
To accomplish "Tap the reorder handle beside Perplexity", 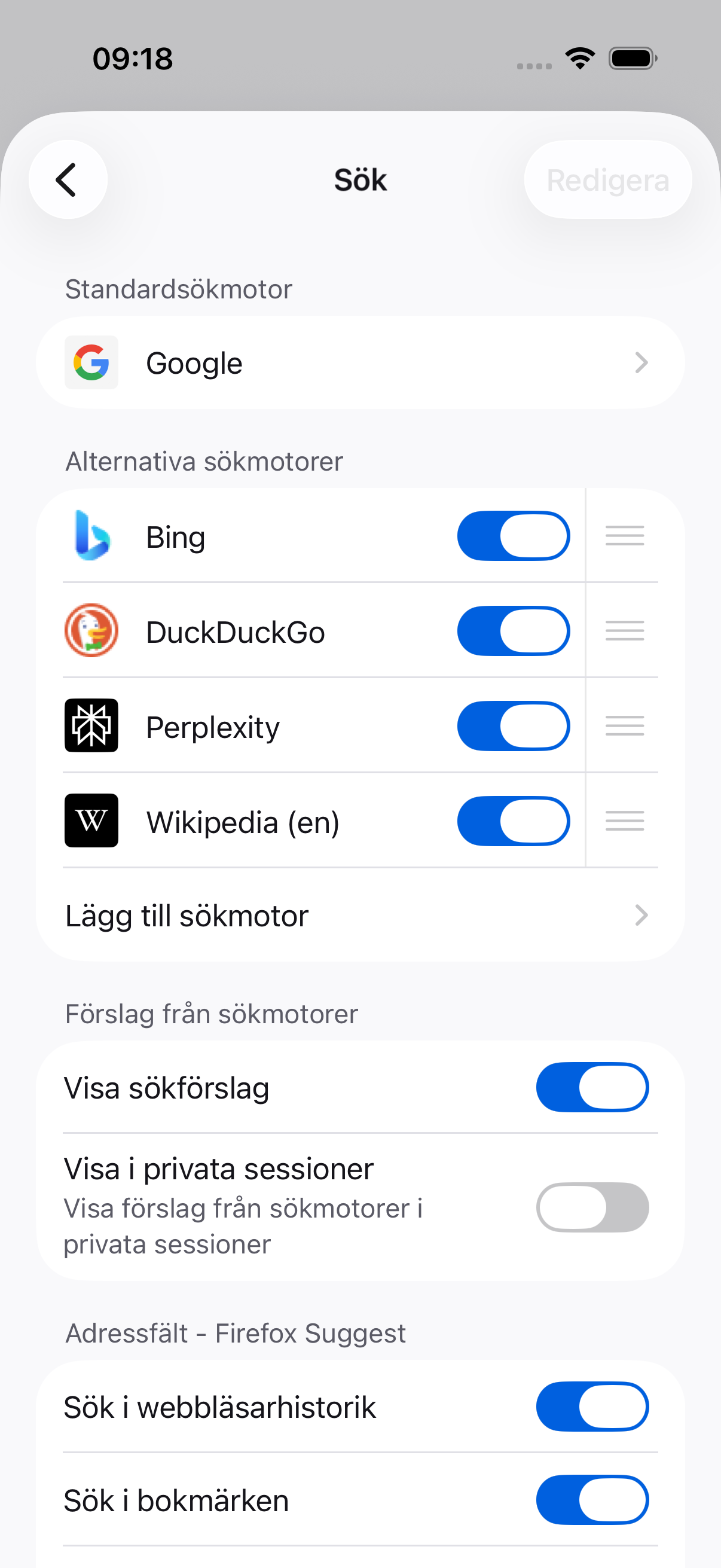I will (x=624, y=726).
